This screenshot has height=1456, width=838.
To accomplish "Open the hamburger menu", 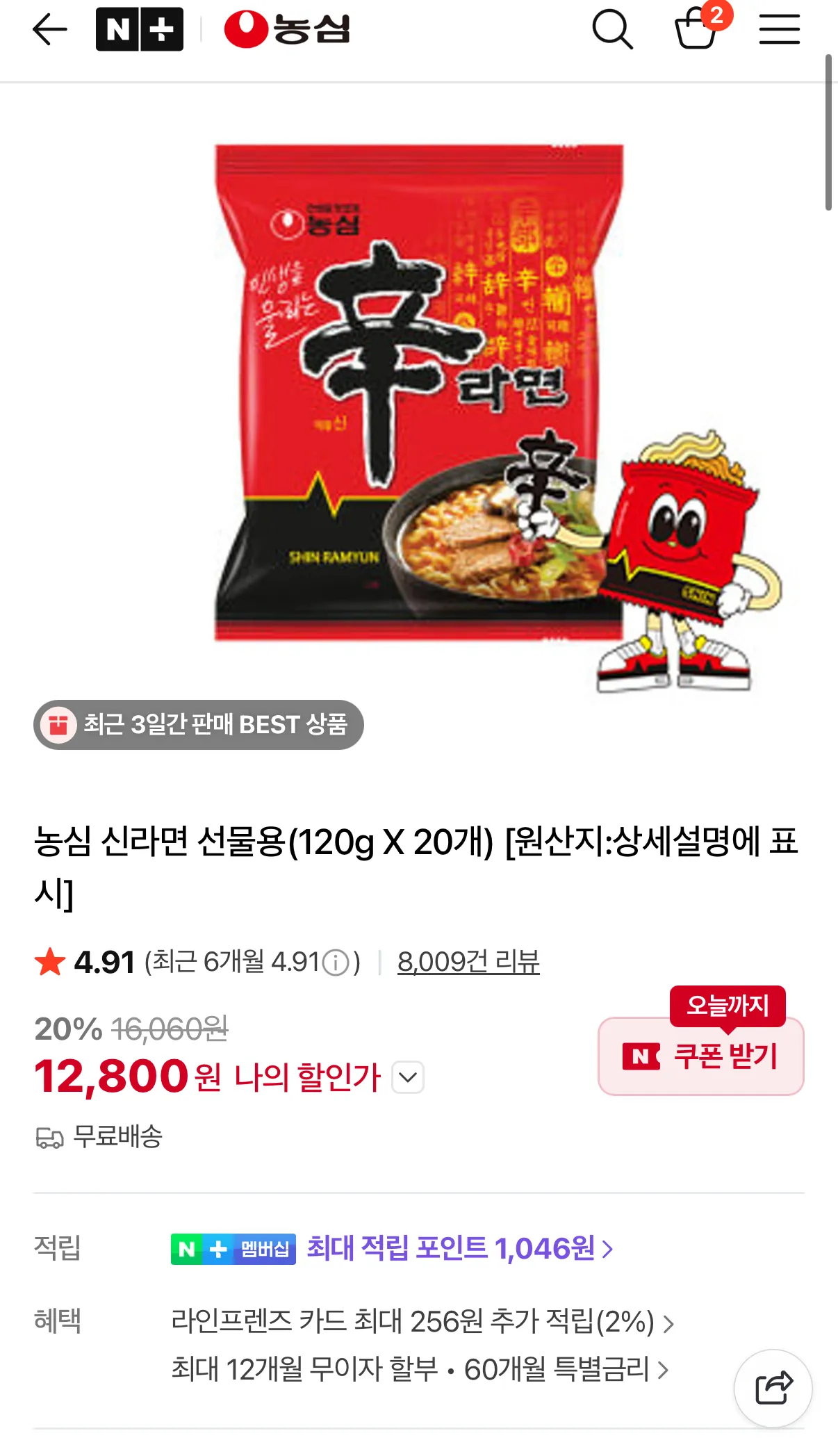I will [x=779, y=30].
